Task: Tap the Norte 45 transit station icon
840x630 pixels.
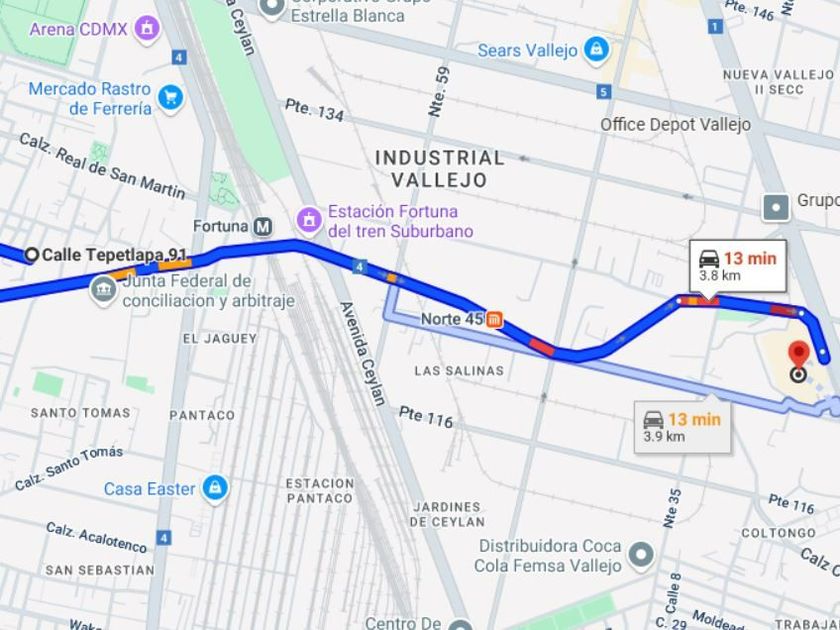Action: click(x=494, y=320)
